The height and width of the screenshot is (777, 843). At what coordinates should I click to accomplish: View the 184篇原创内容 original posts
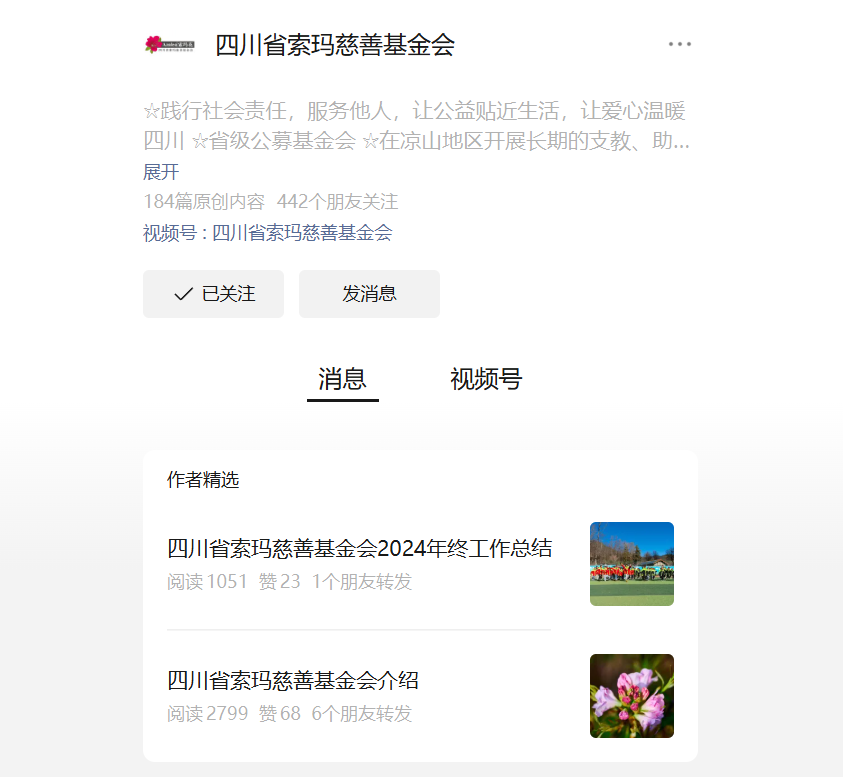[x=204, y=202]
